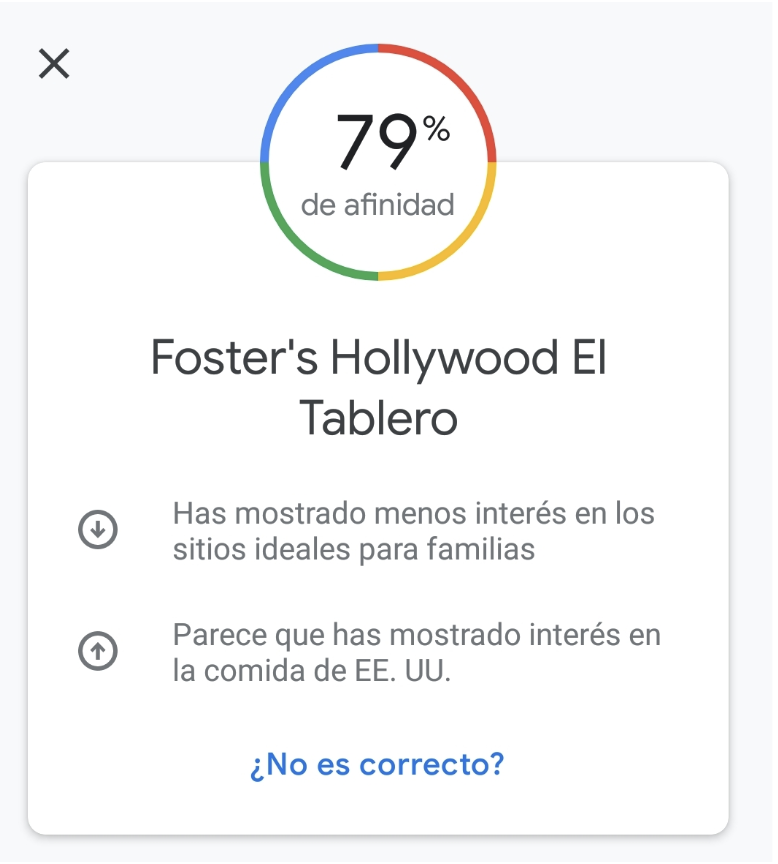Tap the "¿No es correcto?" link
This screenshot has height=864, width=778.
[x=377, y=765]
